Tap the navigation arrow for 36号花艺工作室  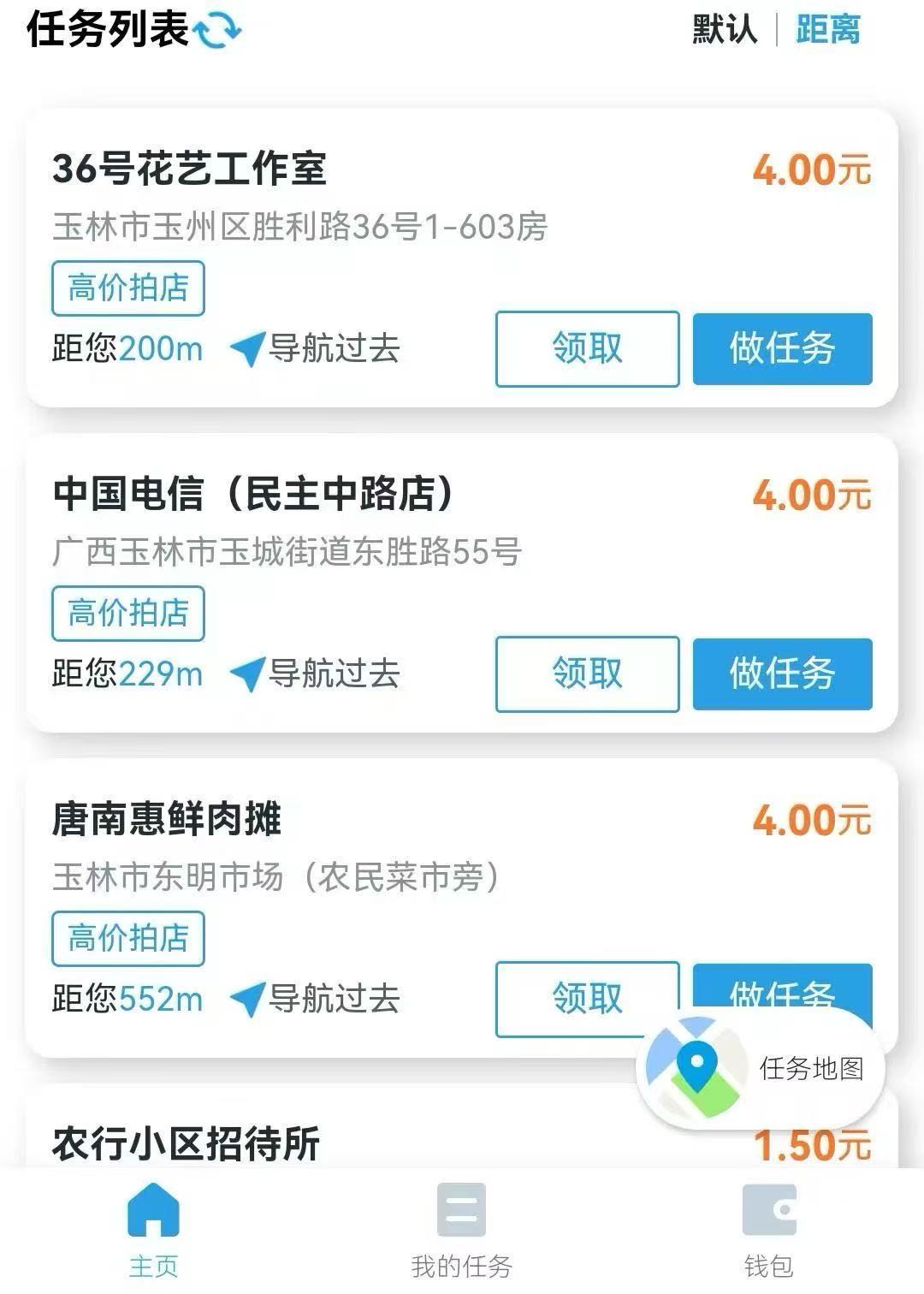click(x=246, y=347)
